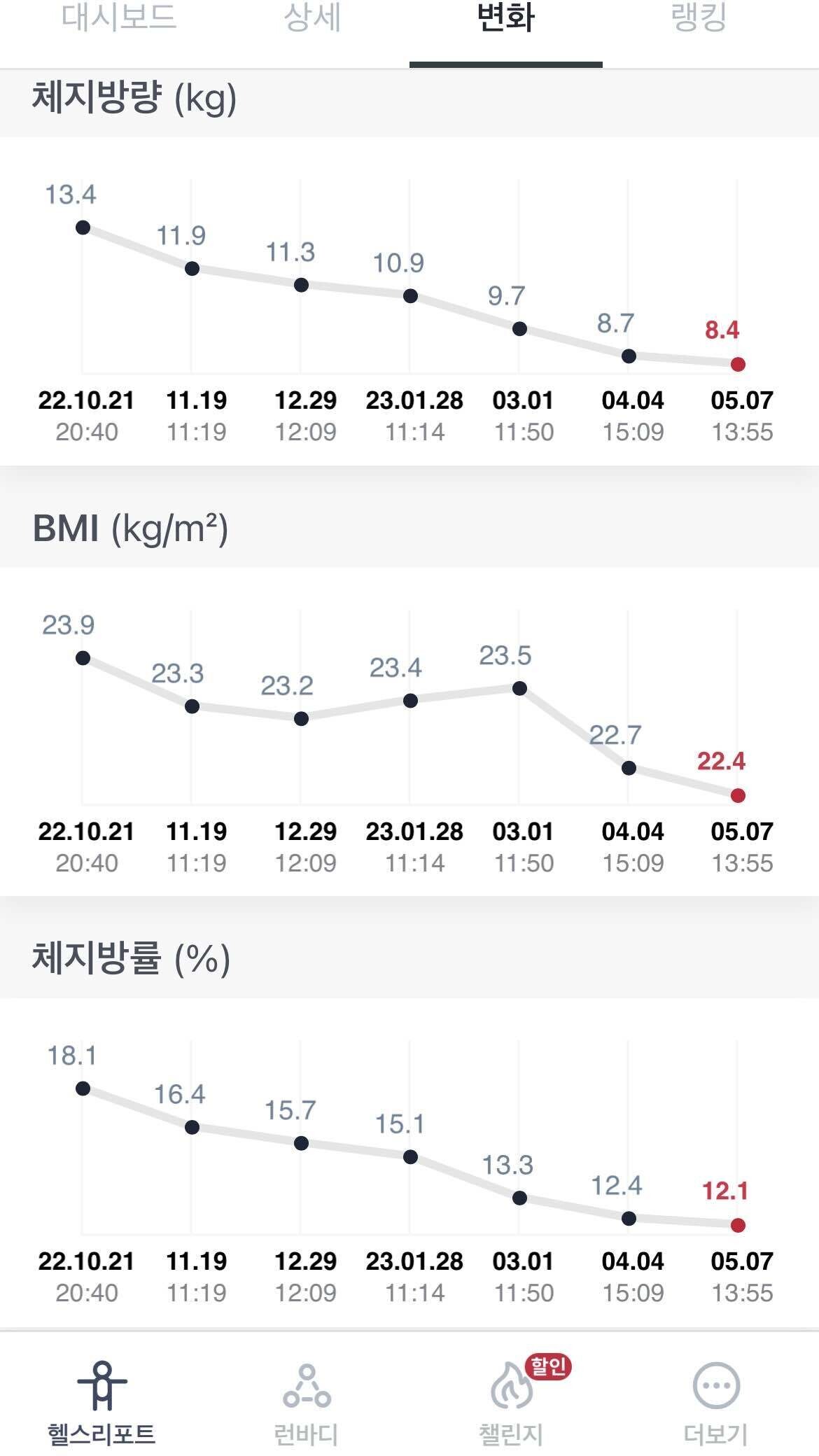The width and height of the screenshot is (819, 1456).
Task: Tap the 23.5 BMI data point
Action: click(519, 689)
